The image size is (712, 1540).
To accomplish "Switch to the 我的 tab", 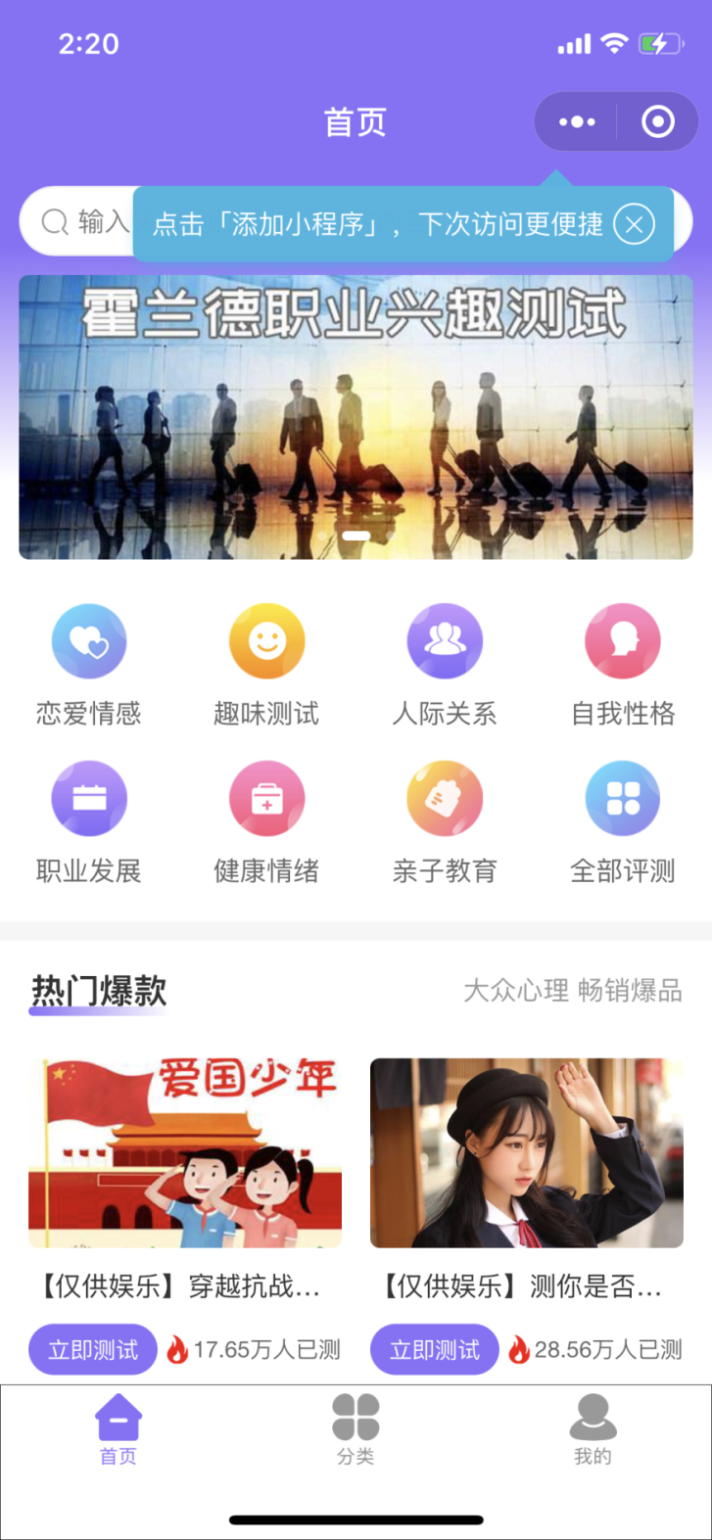I will point(593,1430).
